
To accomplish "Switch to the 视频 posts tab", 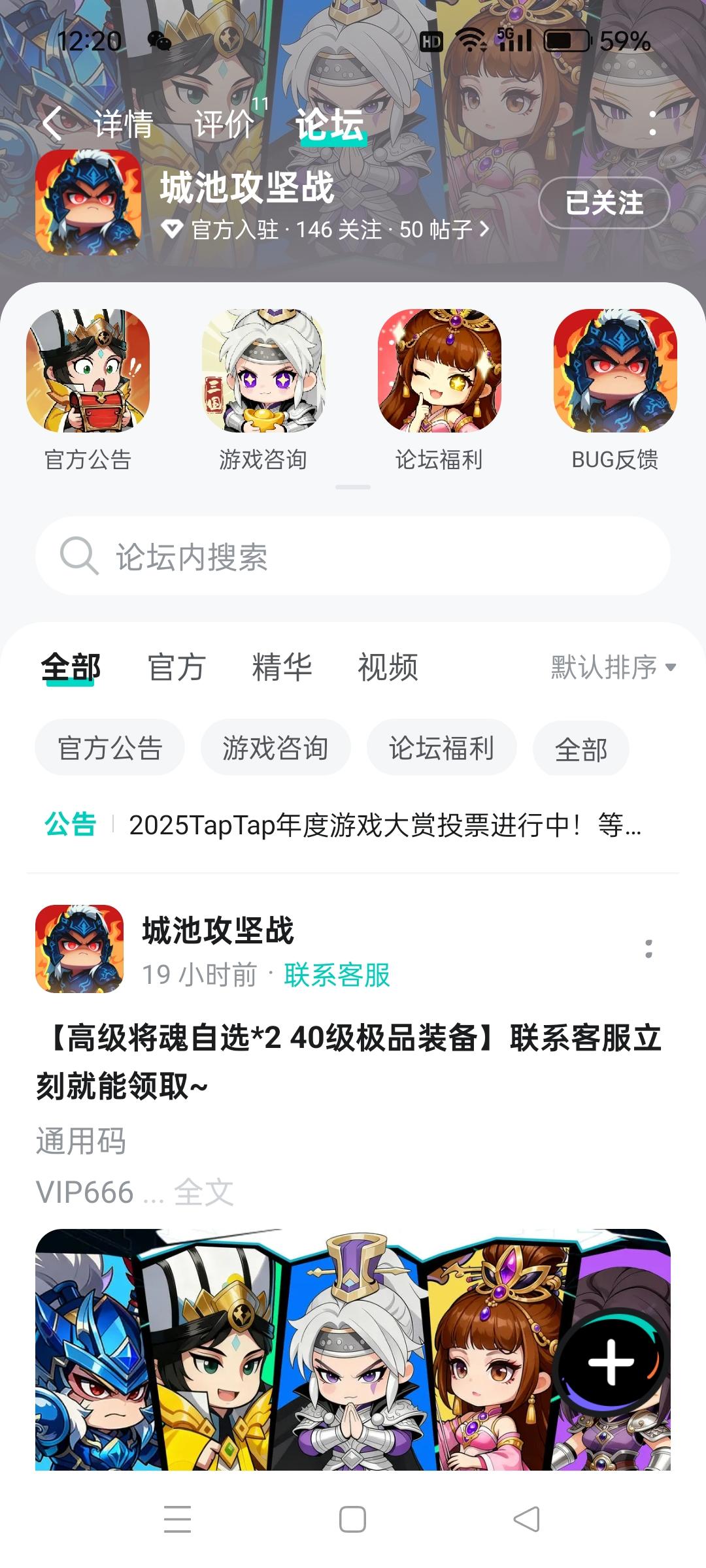I will click(x=388, y=667).
